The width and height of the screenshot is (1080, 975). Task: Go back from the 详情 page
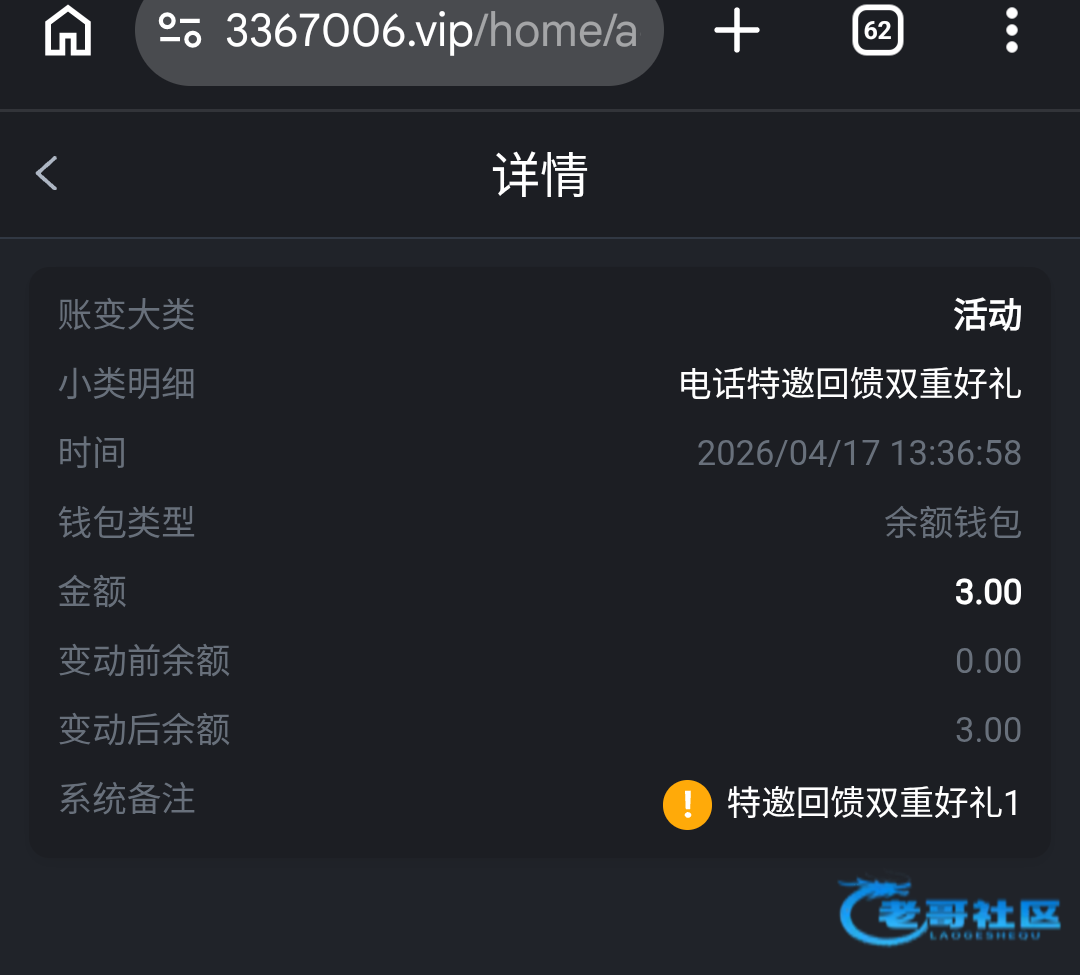point(47,173)
